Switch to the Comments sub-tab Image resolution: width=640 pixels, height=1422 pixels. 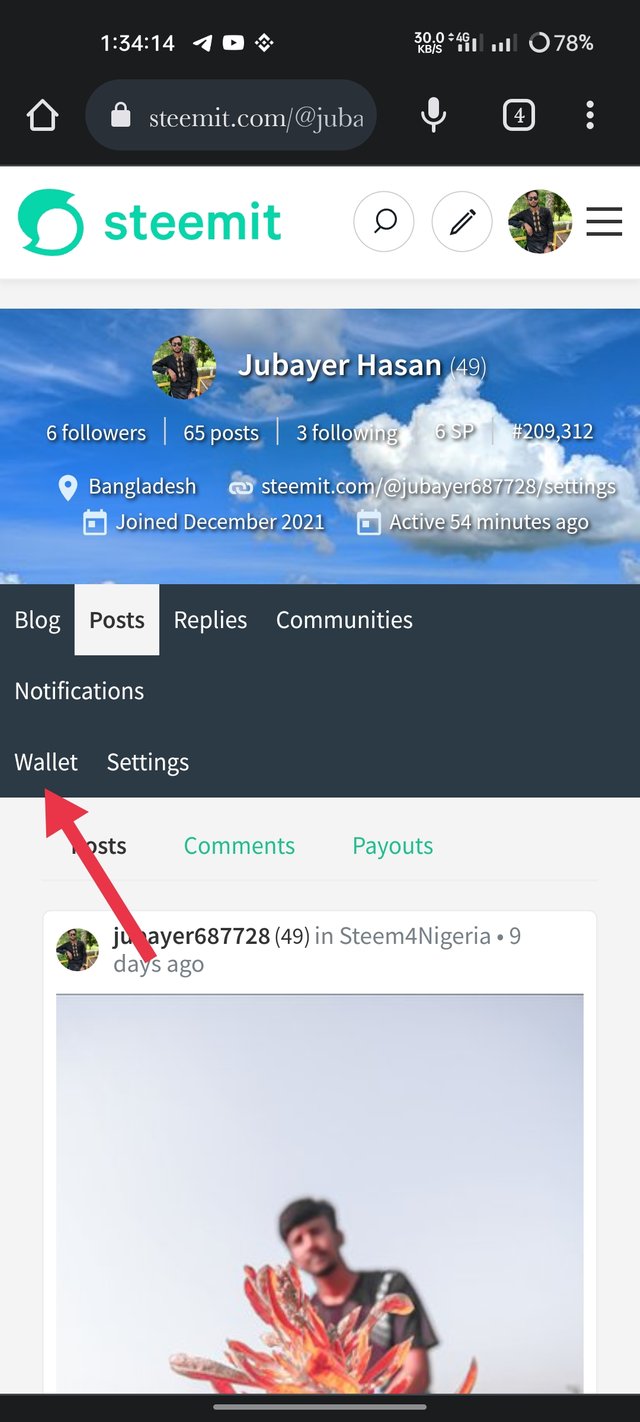(239, 846)
